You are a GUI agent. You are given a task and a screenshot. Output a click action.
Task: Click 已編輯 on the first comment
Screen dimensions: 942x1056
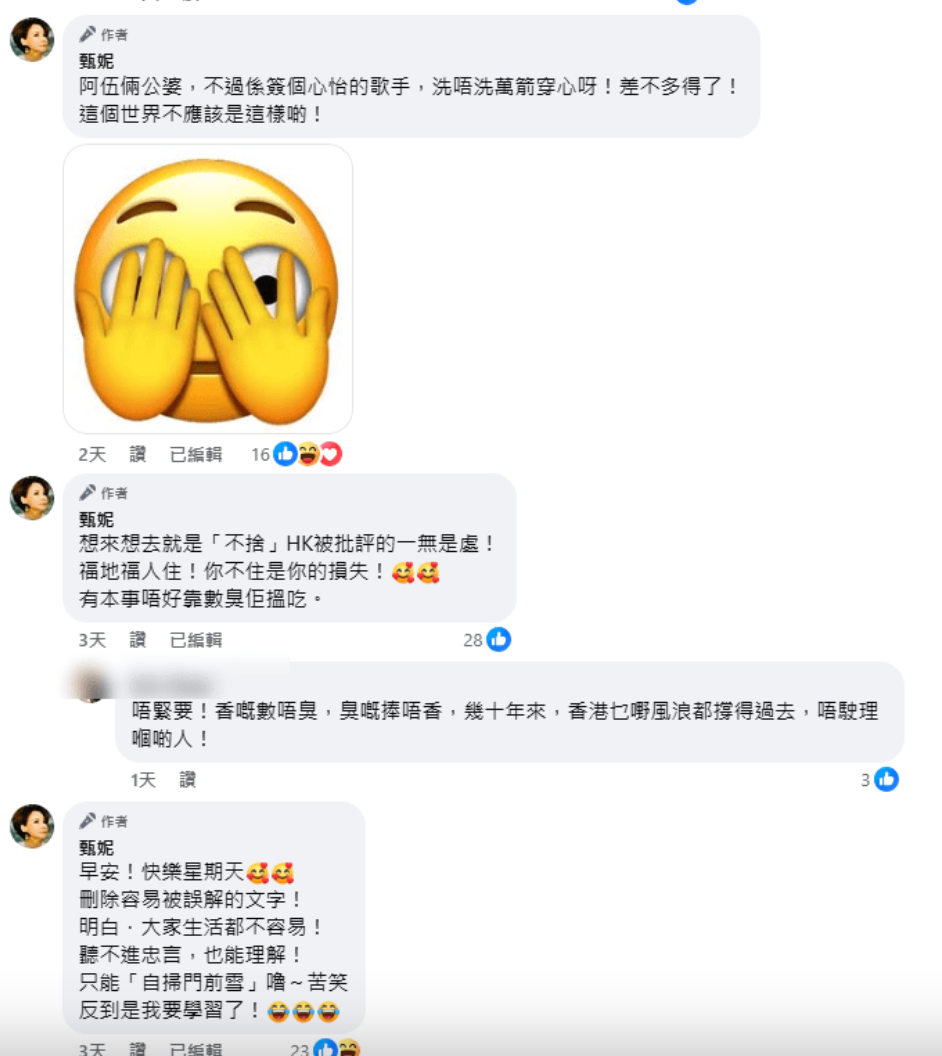coord(194,453)
